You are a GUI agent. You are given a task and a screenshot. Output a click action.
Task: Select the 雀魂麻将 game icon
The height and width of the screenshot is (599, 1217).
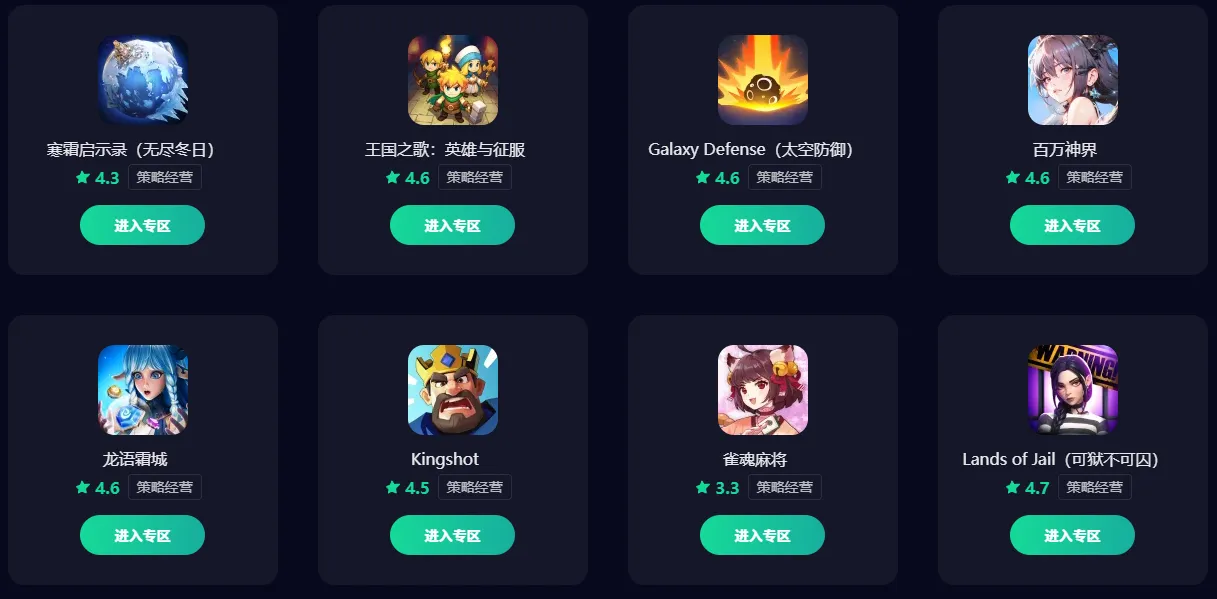coord(763,390)
